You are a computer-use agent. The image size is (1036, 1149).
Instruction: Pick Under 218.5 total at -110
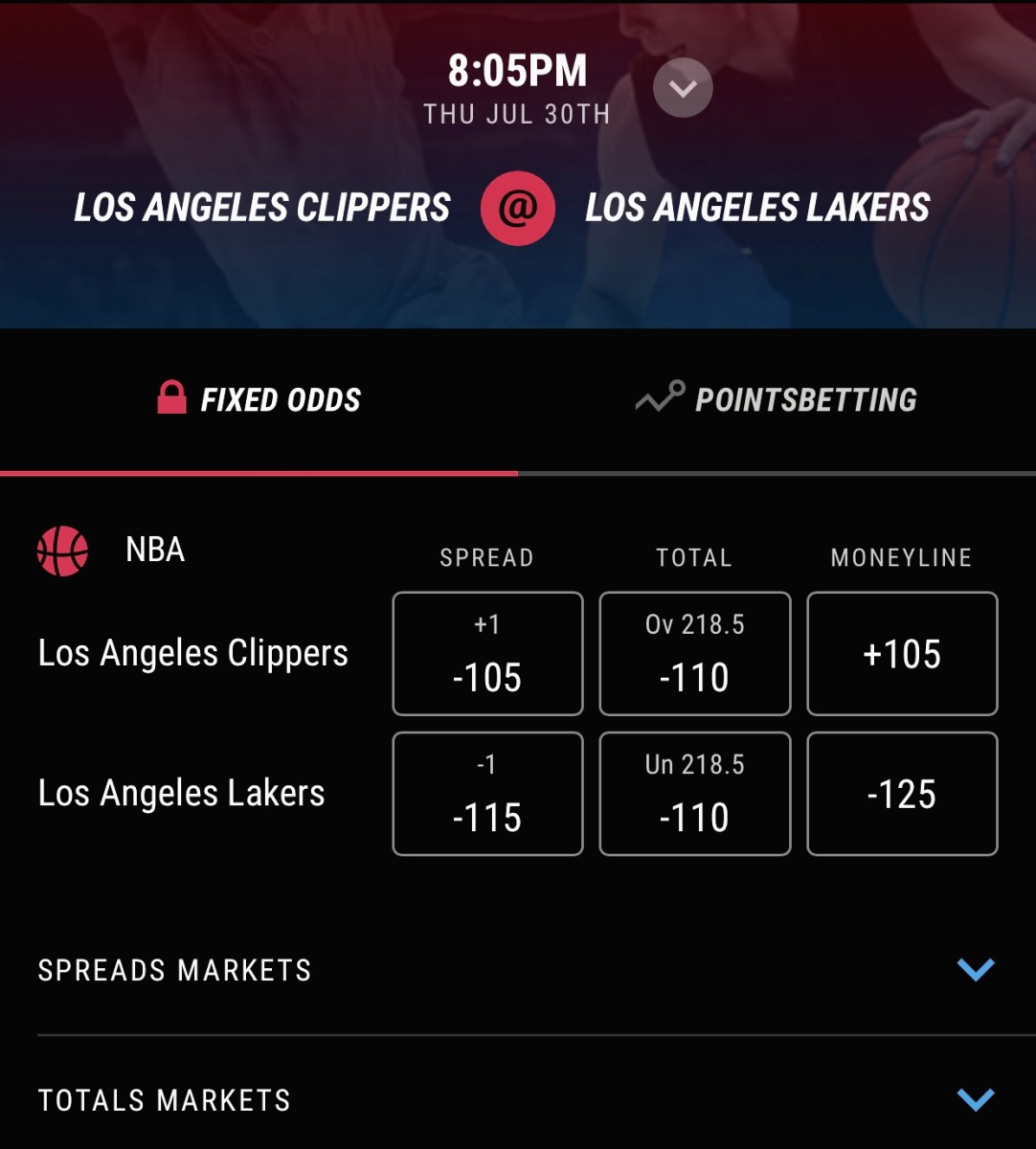pyautogui.click(x=694, y=794)
